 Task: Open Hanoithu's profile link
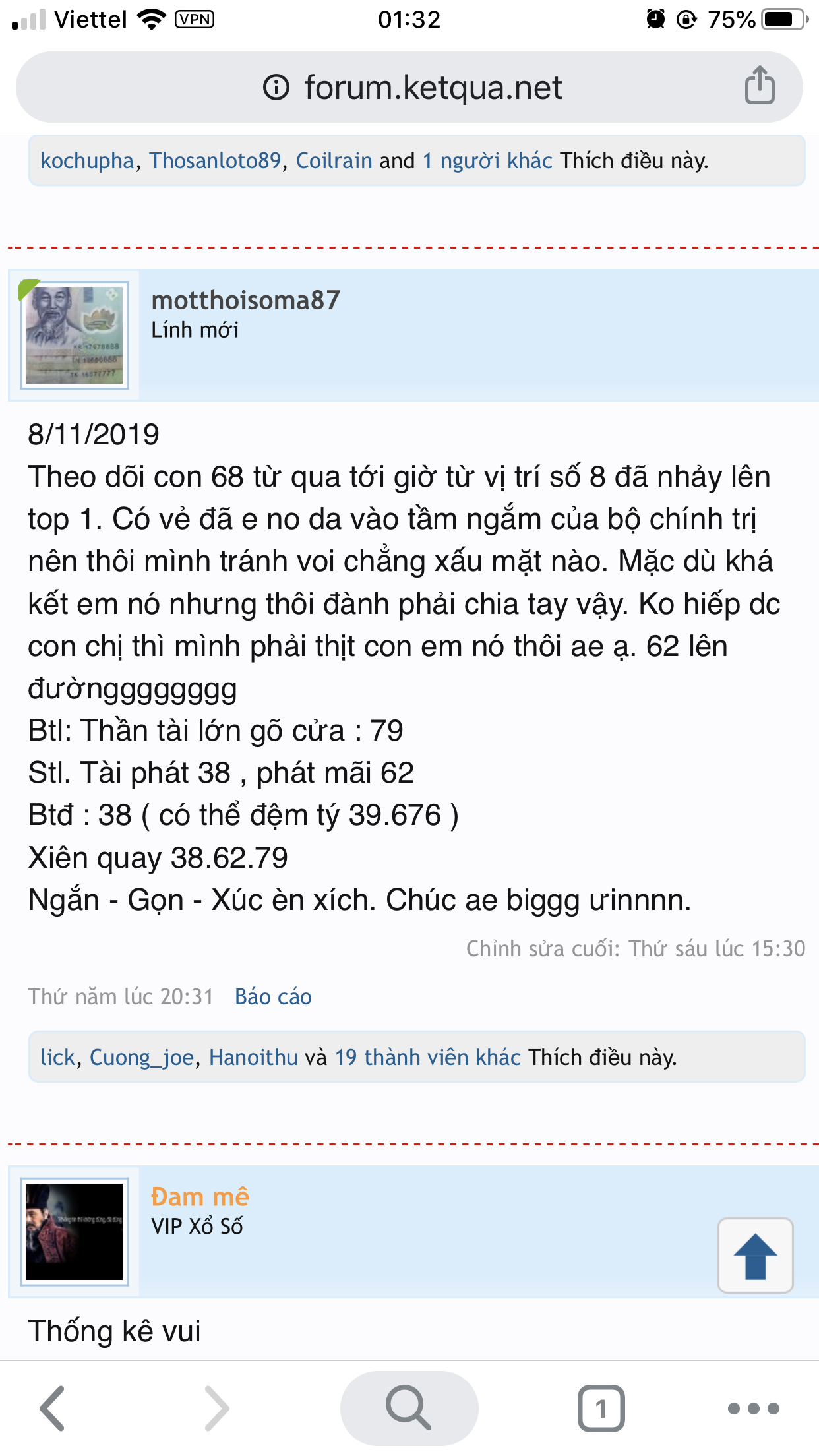point(254,1057)
